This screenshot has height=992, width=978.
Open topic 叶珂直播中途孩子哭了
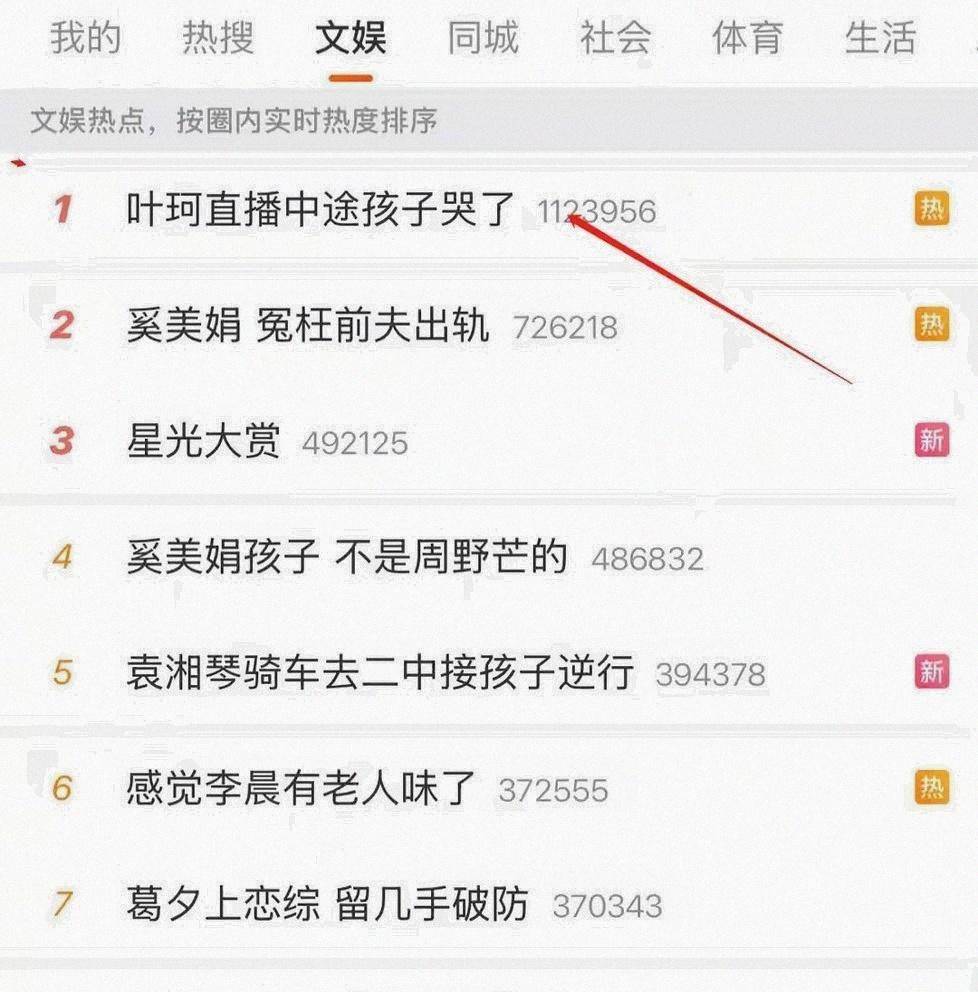(321, 210)
